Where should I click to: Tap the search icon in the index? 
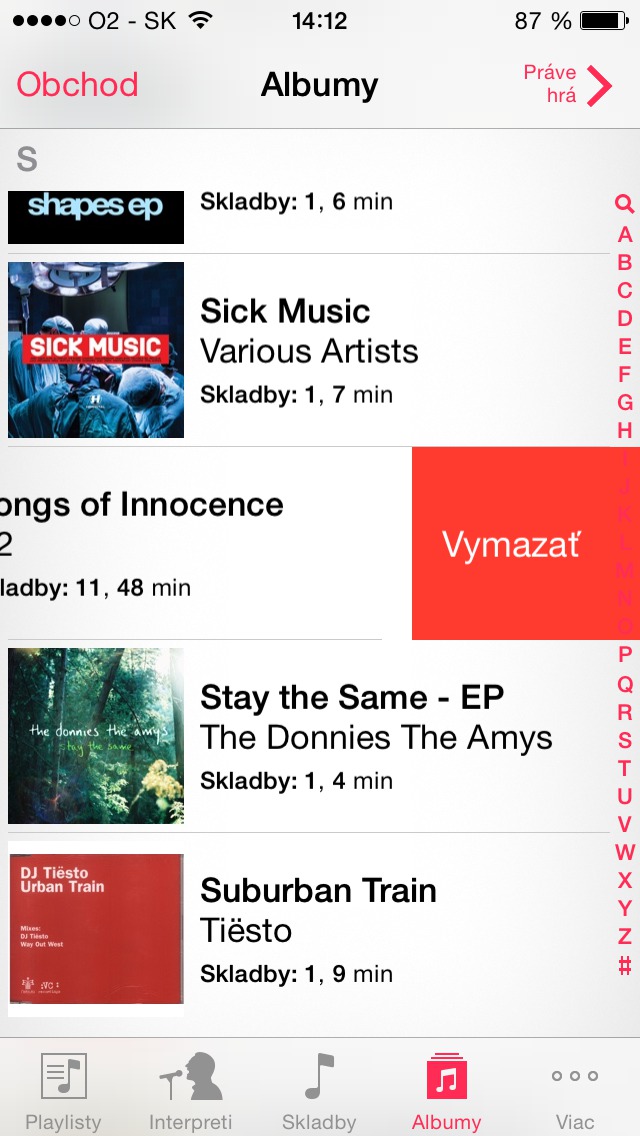(624, 205)
